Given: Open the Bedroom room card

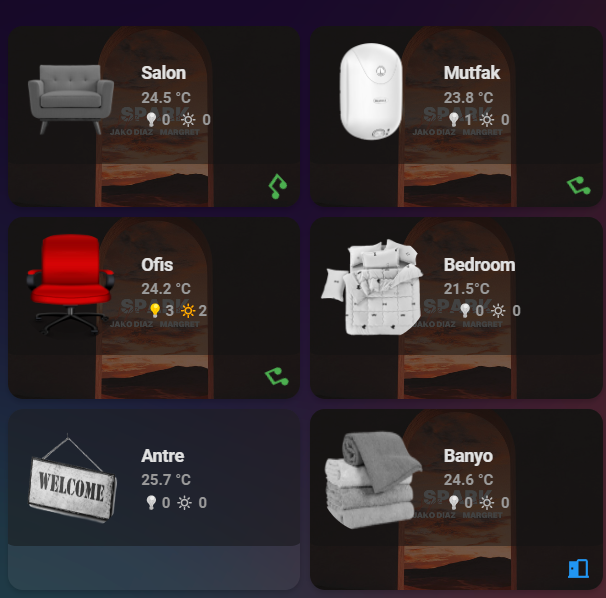Looking at the screenshot, I should tap(479, 265).
